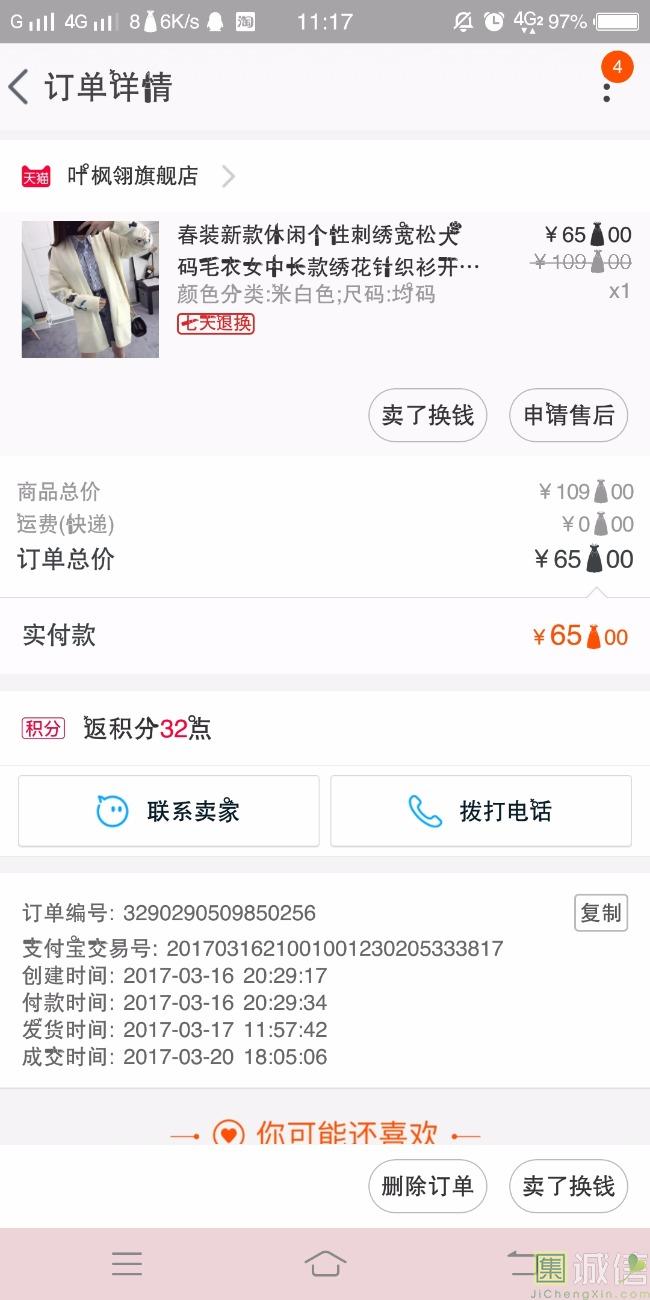Screen dimensions: 650x1300
Task: Contact the seller via 联系卖家
Action: point(169,811)
